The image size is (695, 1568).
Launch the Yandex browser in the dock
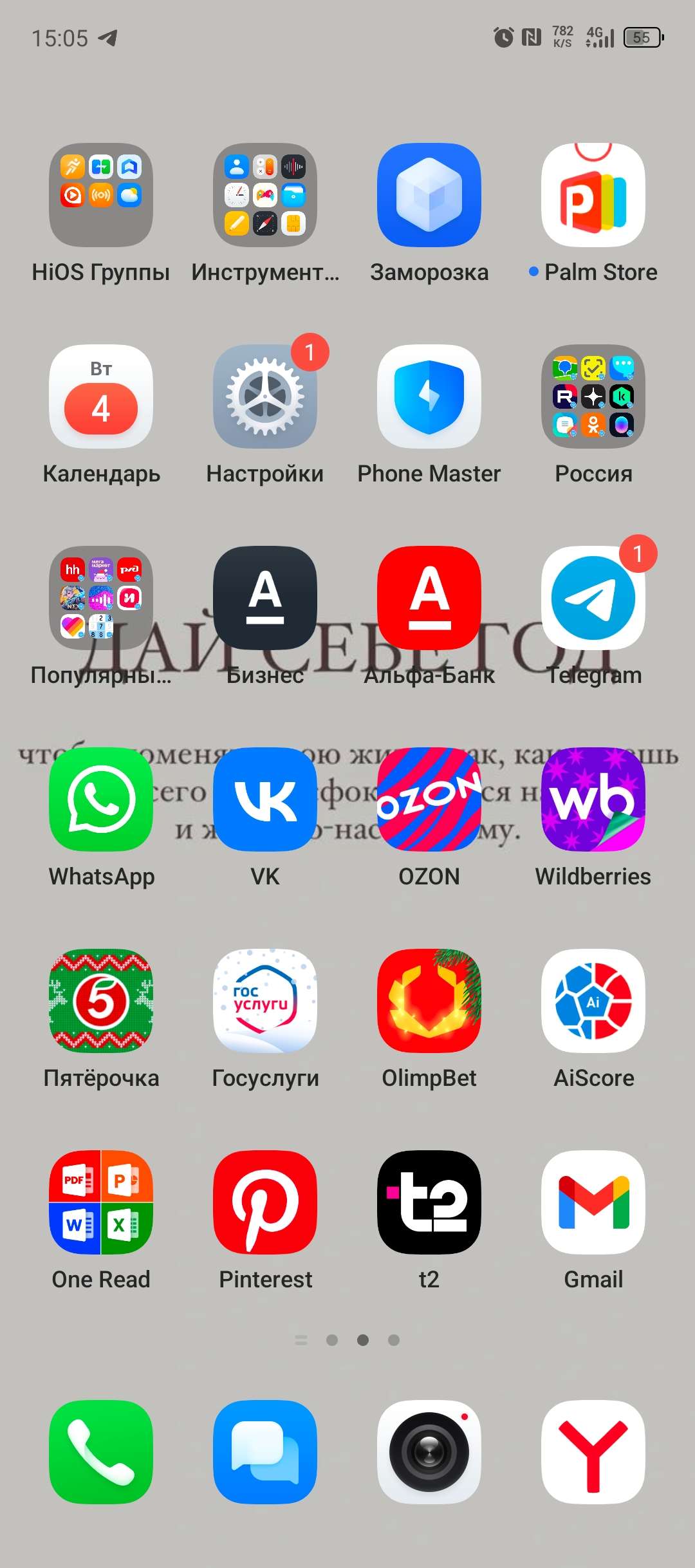[593, 1452]
